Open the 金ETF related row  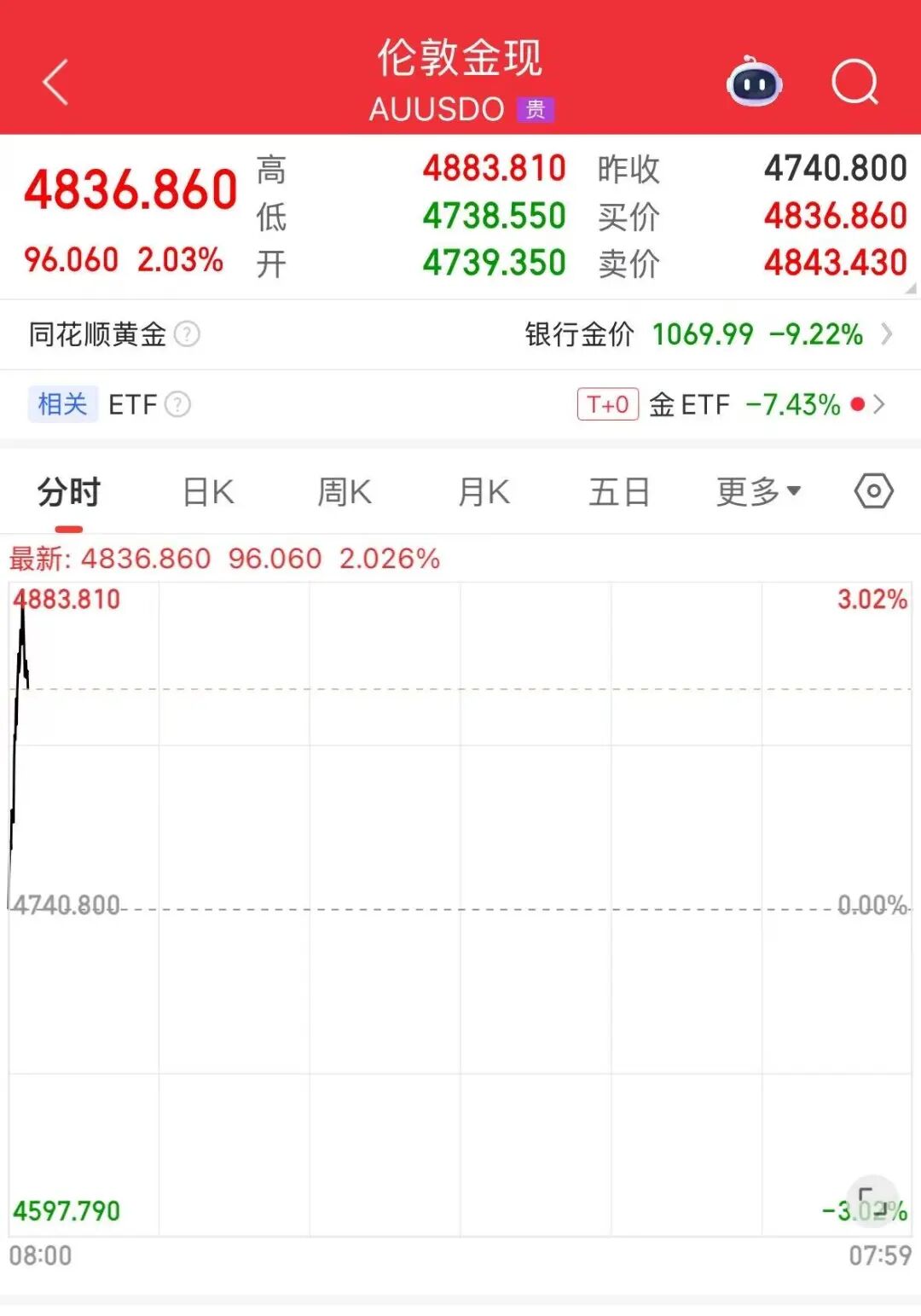[x=732, y=404]
